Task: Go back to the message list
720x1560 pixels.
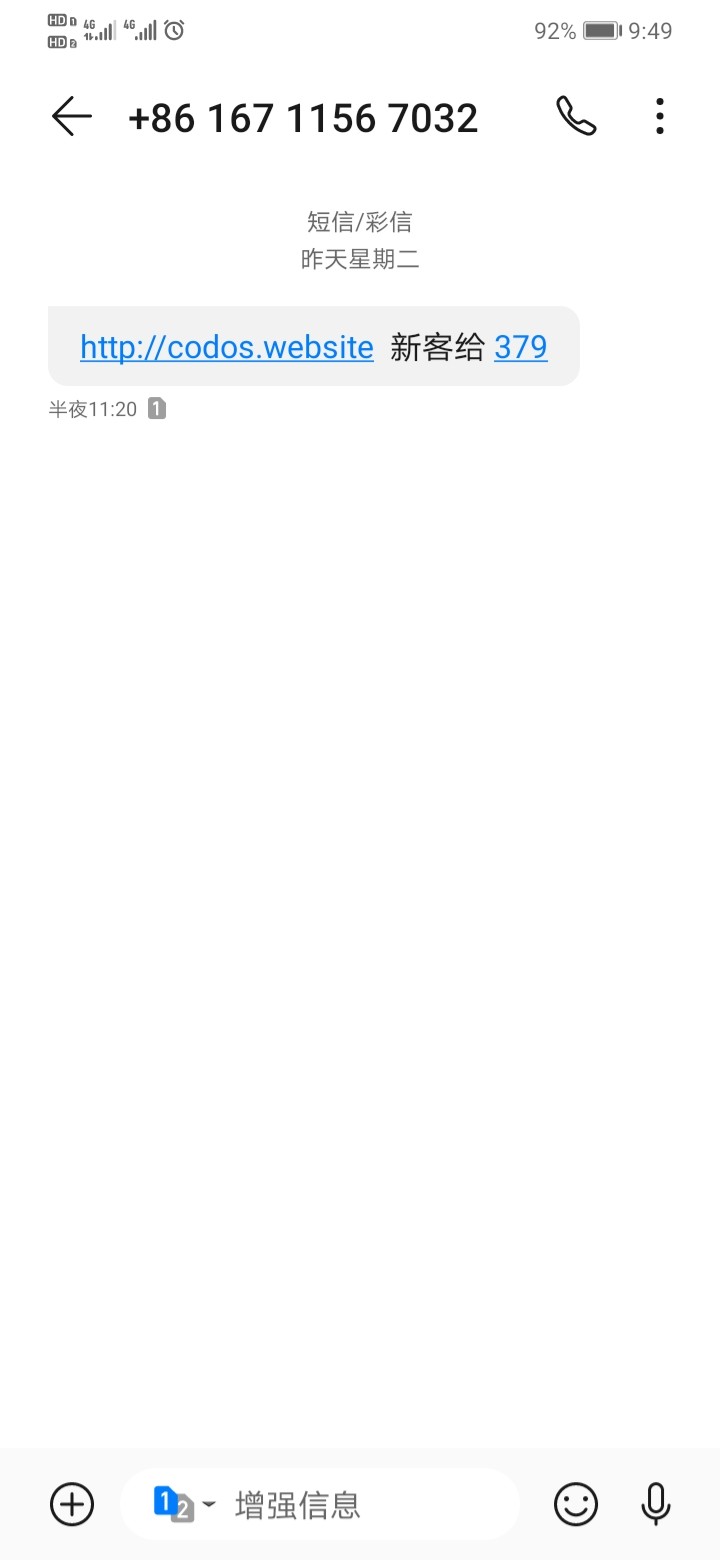Action: (72, 117)
